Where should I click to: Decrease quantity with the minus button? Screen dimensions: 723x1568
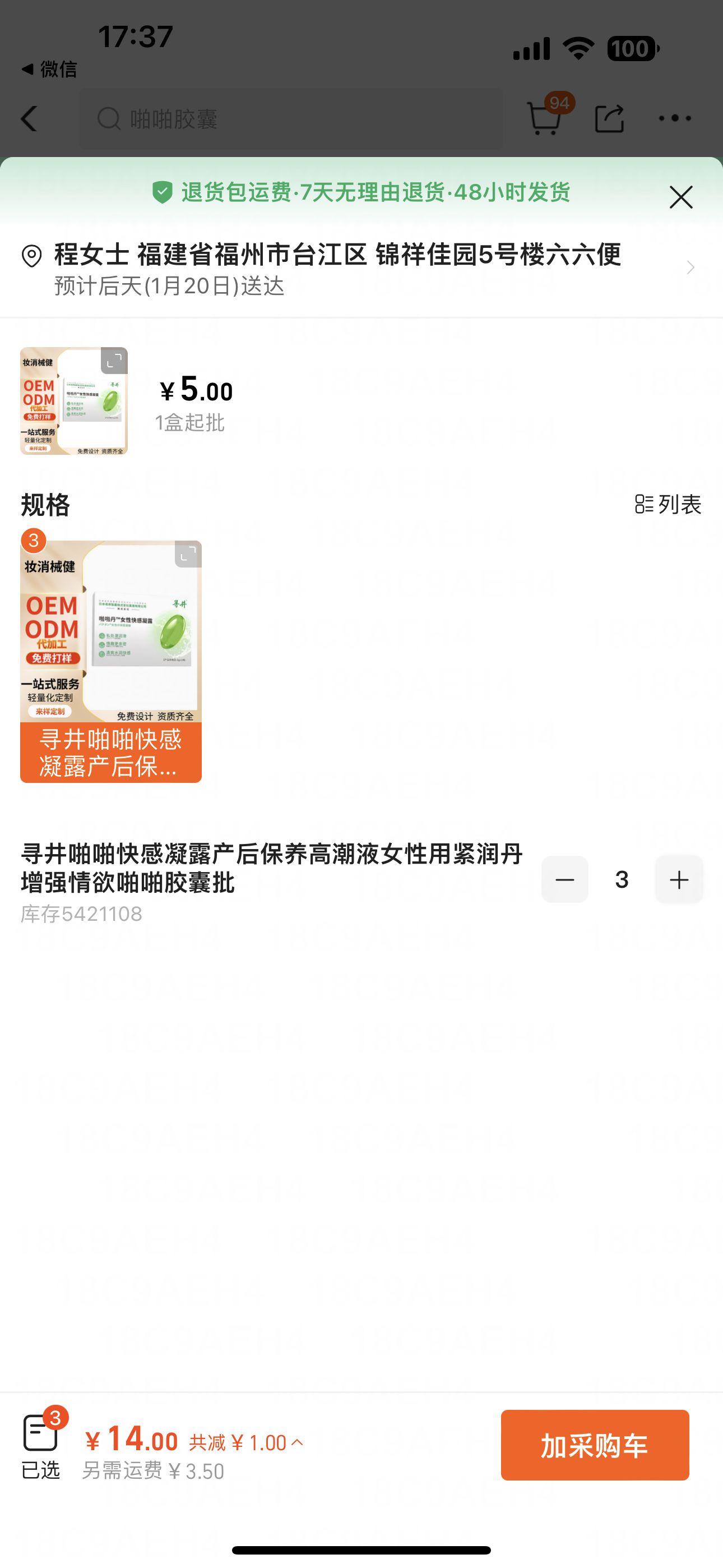click(564, 879)
